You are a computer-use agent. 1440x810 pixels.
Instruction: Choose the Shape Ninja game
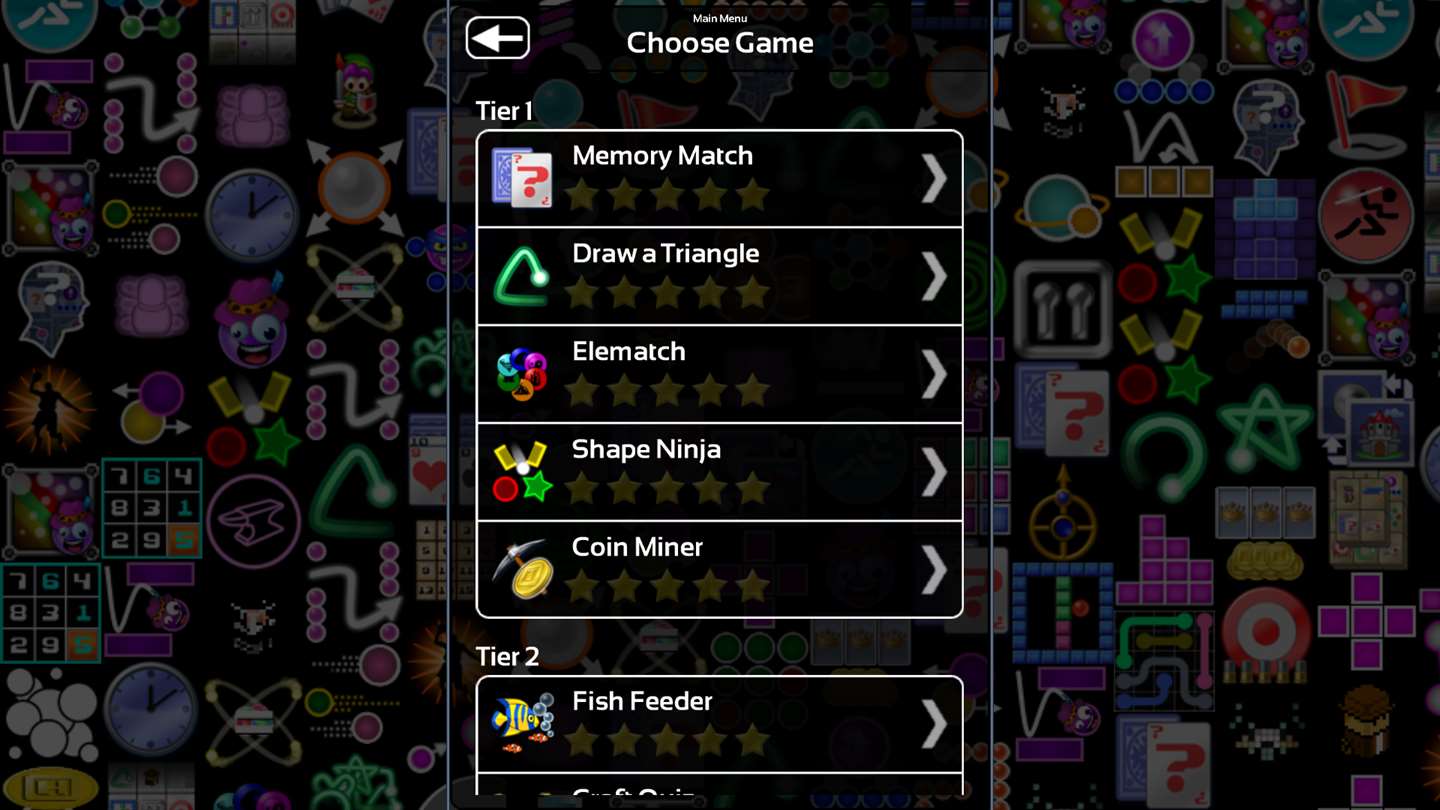(719, 472)
